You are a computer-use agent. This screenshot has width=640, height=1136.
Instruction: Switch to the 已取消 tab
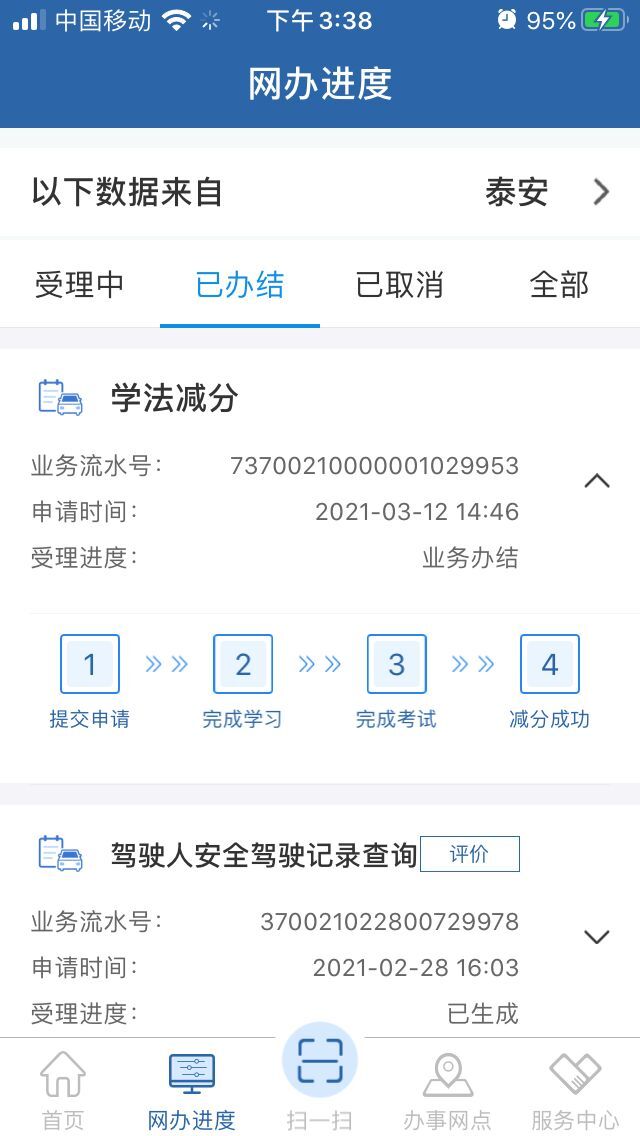point(400,285)
